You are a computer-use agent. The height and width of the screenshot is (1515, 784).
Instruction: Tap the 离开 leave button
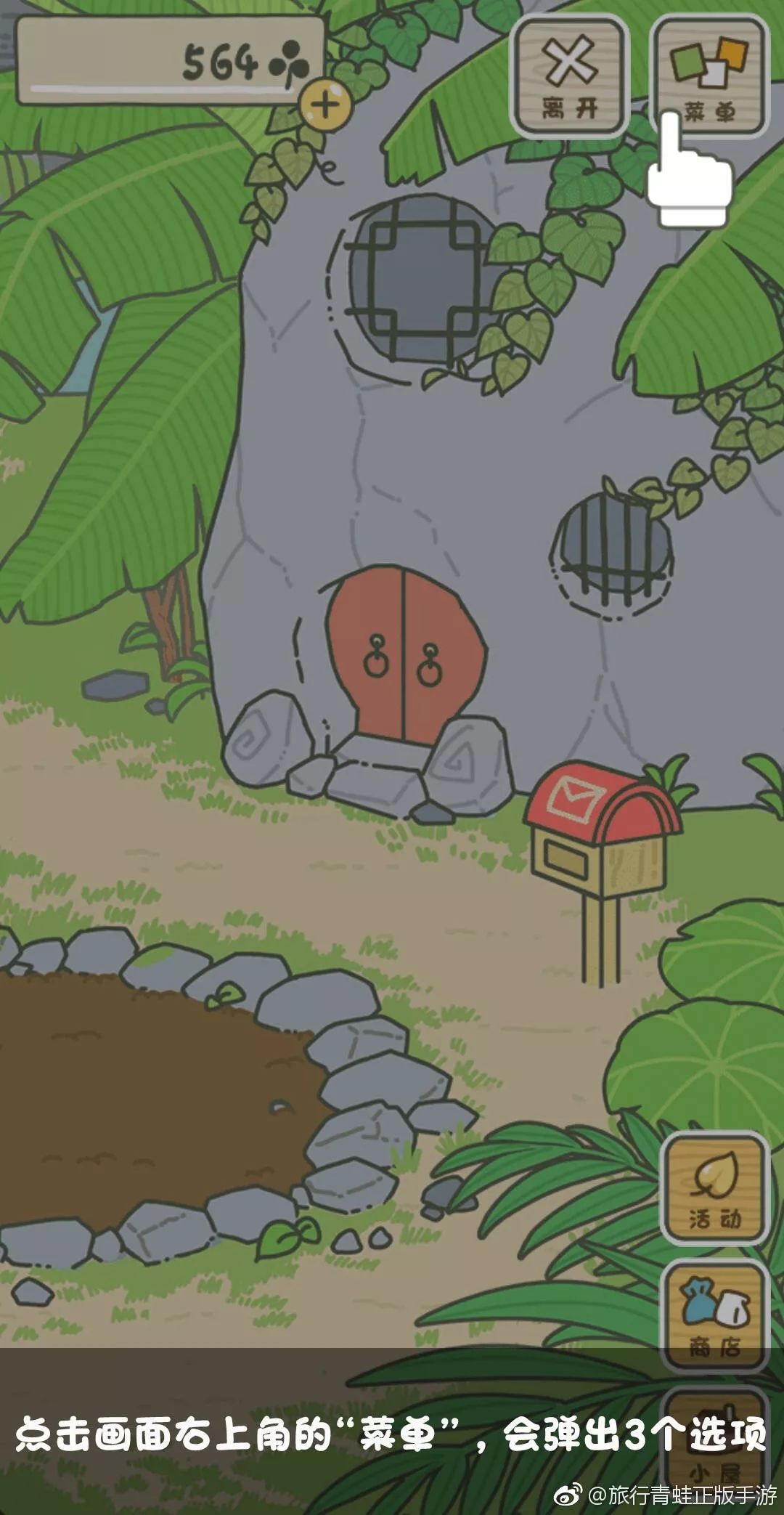pyautogui.click(x=570, y=76)
